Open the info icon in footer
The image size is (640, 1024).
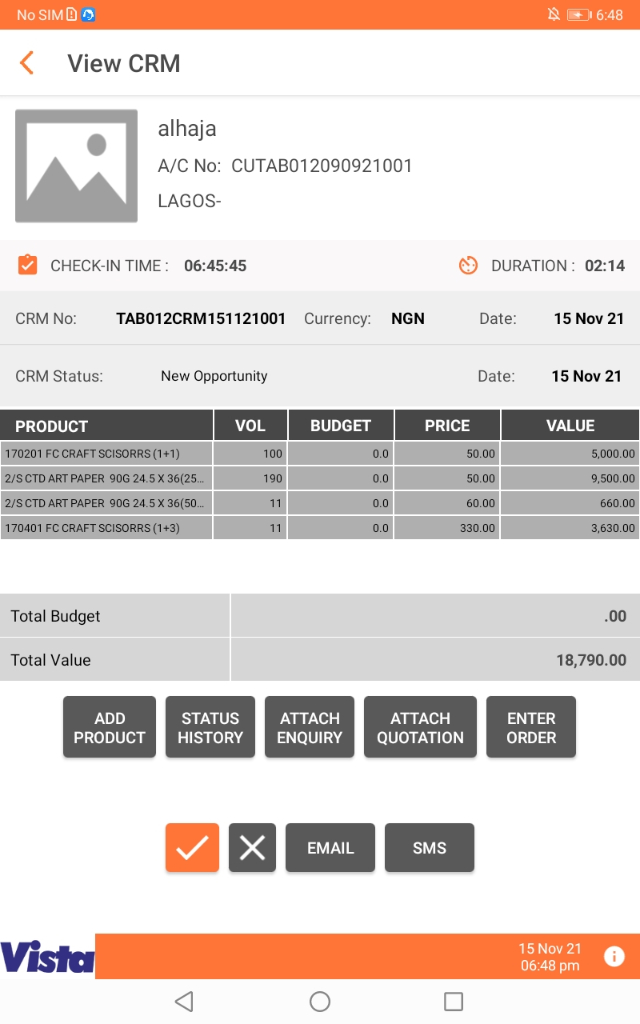(x=614, y=956)
